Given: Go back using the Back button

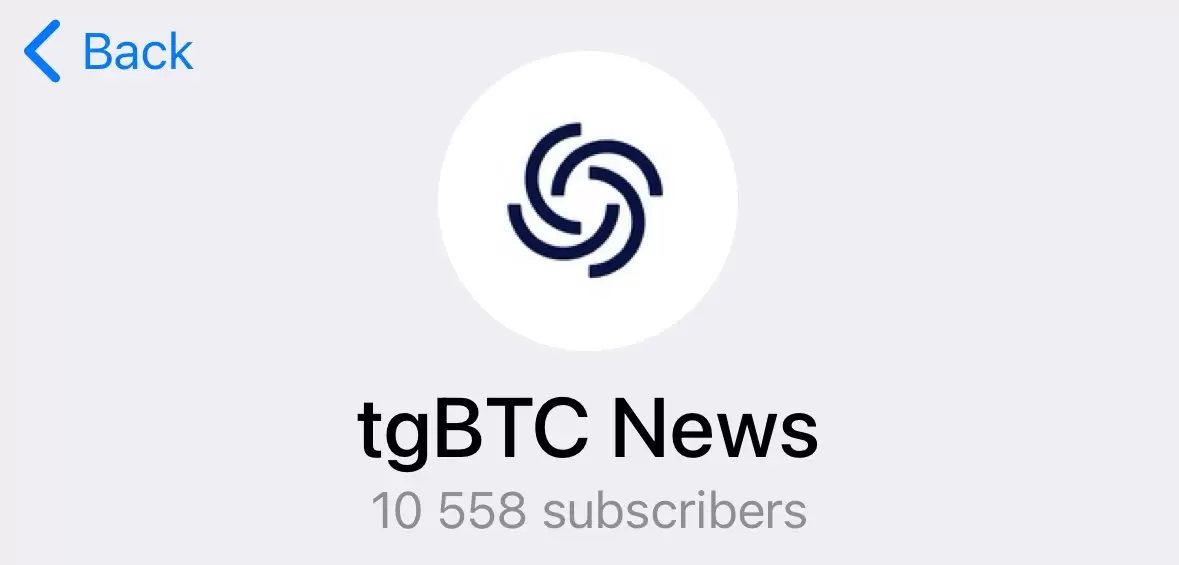Looking at the screenshot, I should coord(108,52).
